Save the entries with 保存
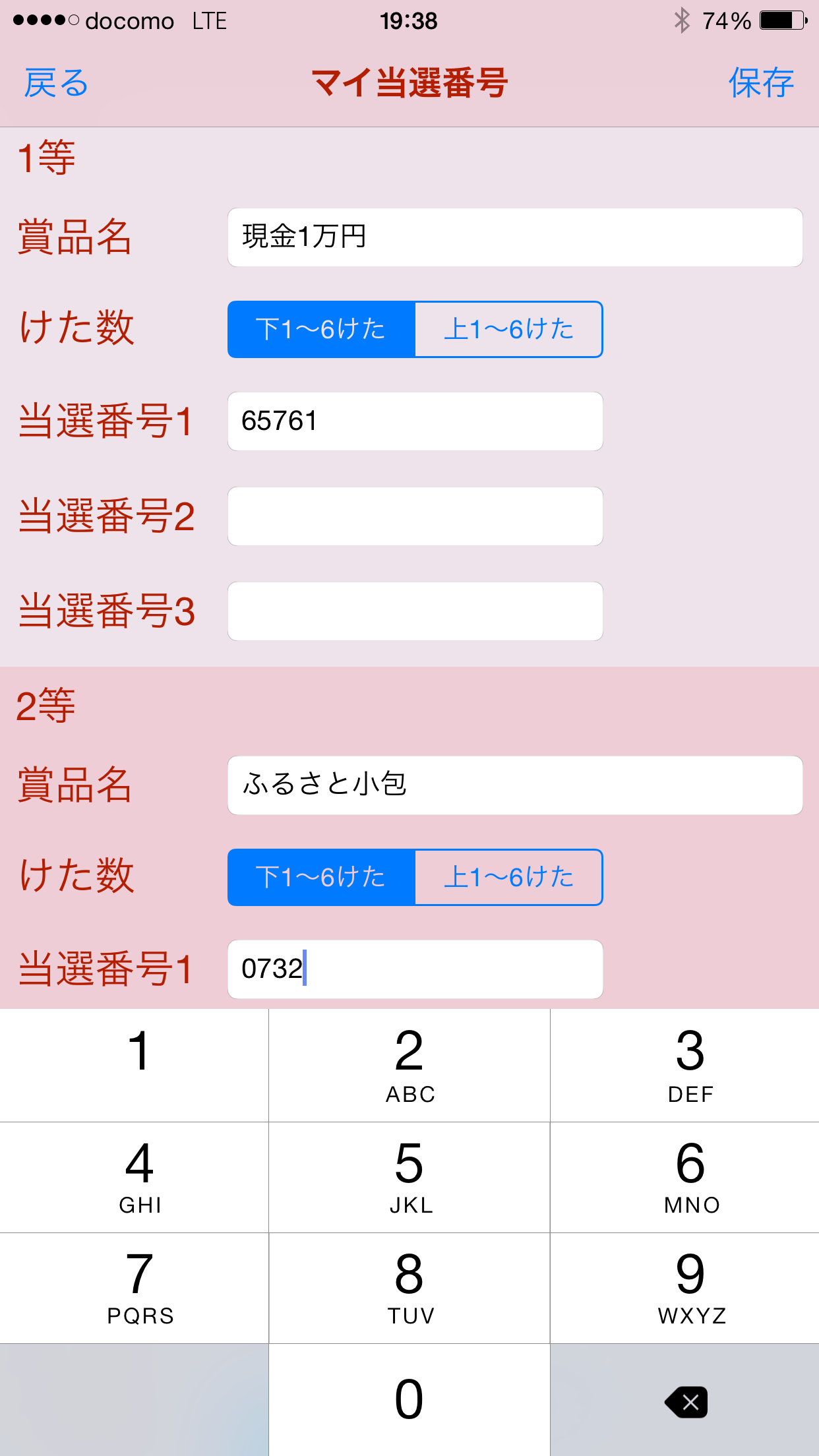The width and height of the screenshot is (819, 1456). tap(761, 83)
